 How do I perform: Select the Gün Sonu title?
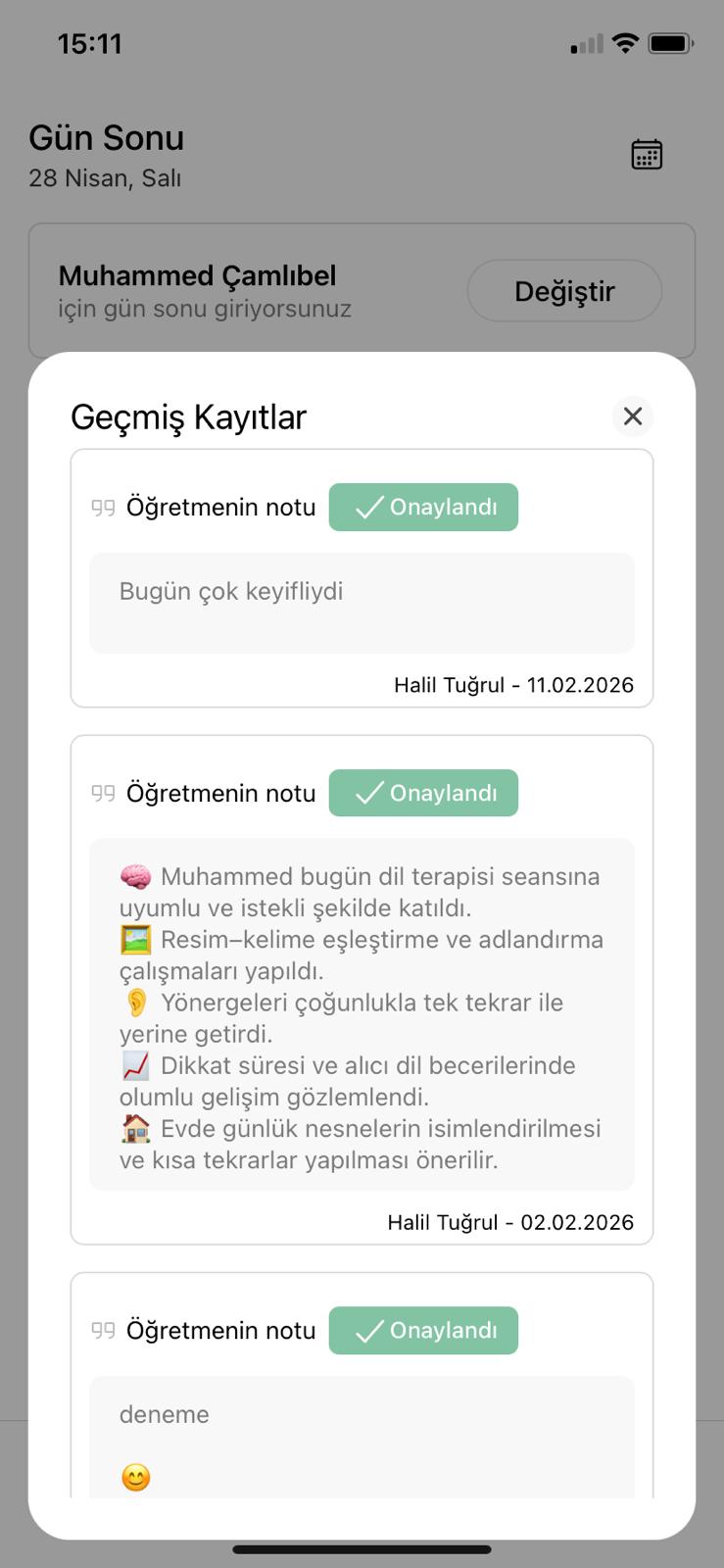pyautogui.click(x=107, y=137)
